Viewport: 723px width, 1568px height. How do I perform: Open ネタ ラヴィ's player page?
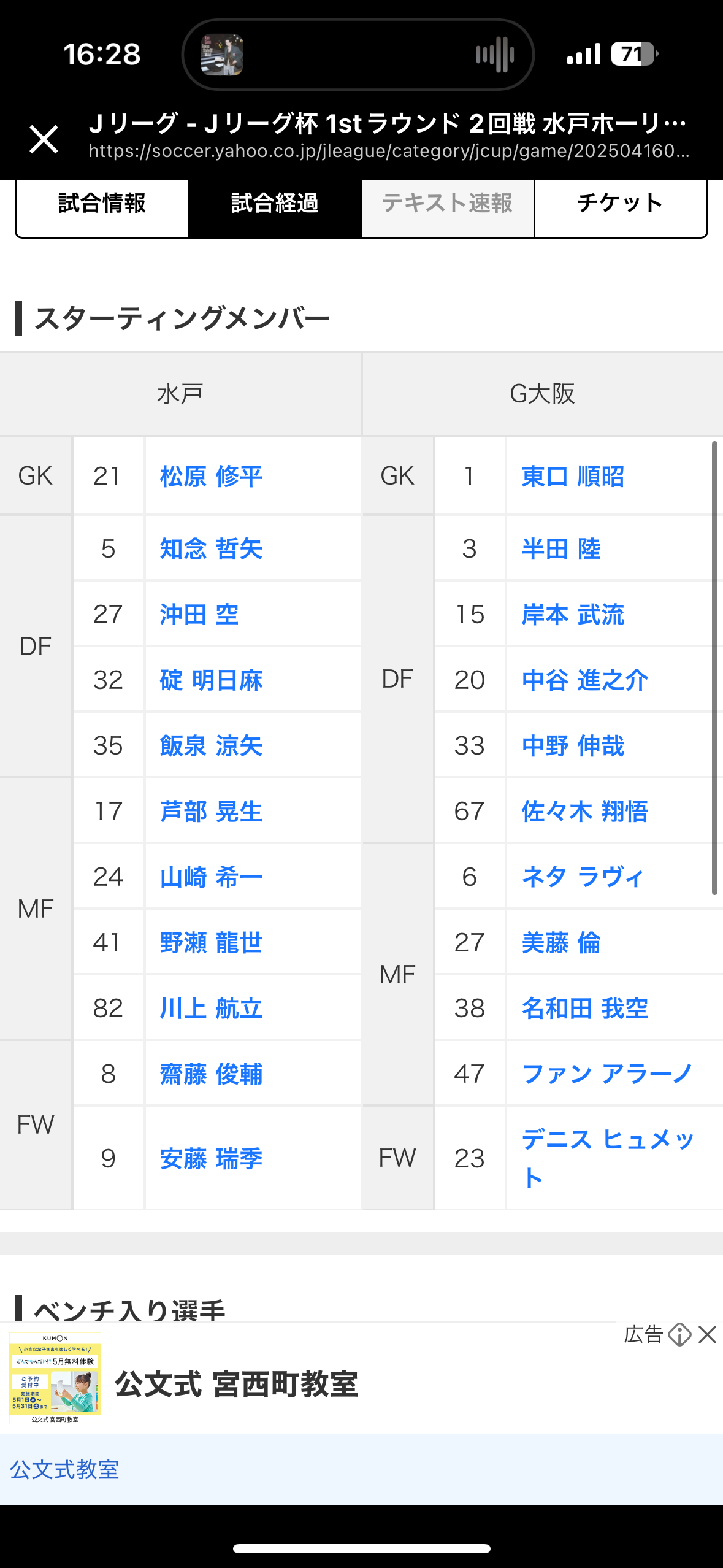click(x=582, y=877)
